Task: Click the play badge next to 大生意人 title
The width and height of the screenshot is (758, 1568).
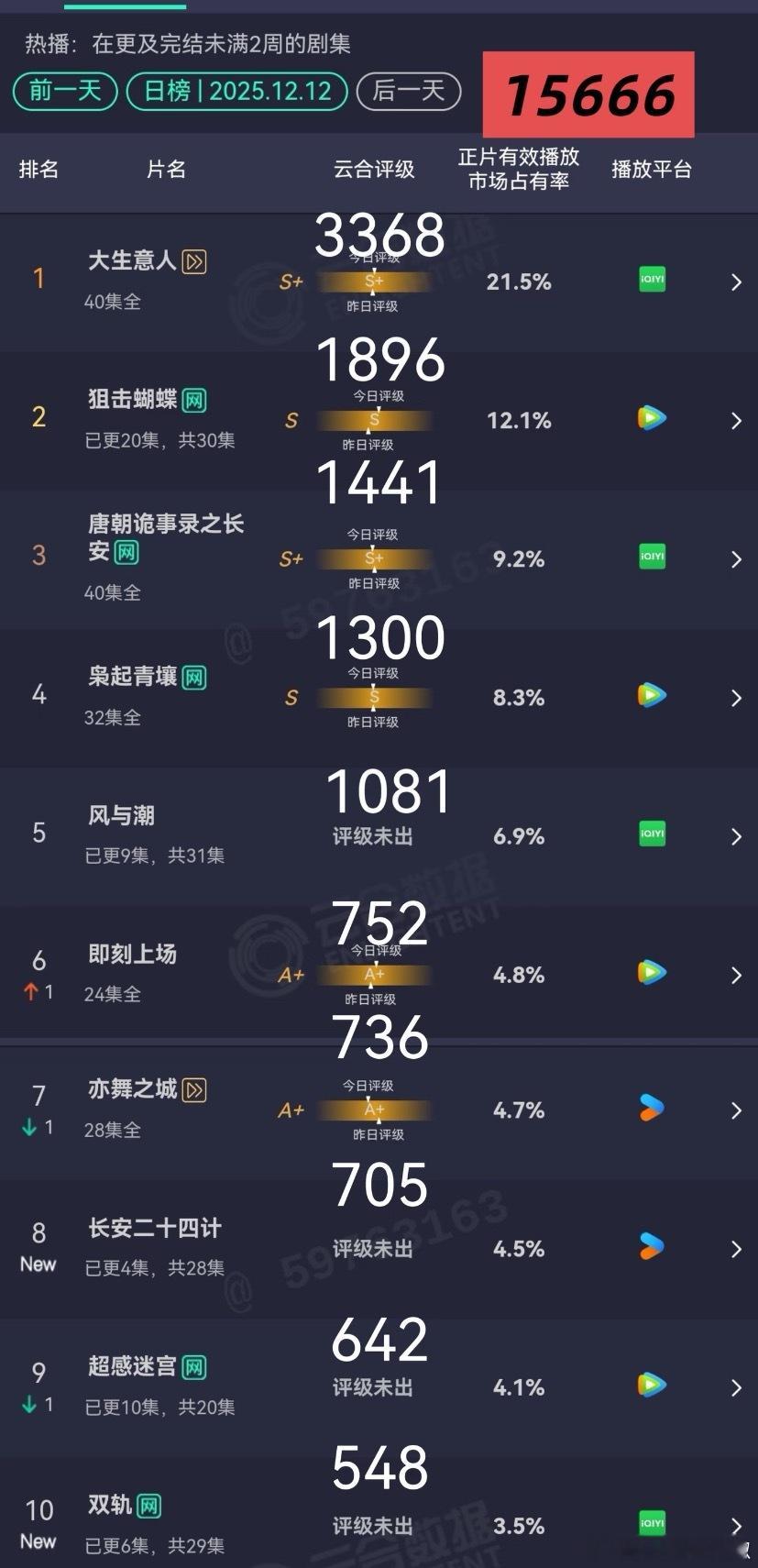Action: 193,261
